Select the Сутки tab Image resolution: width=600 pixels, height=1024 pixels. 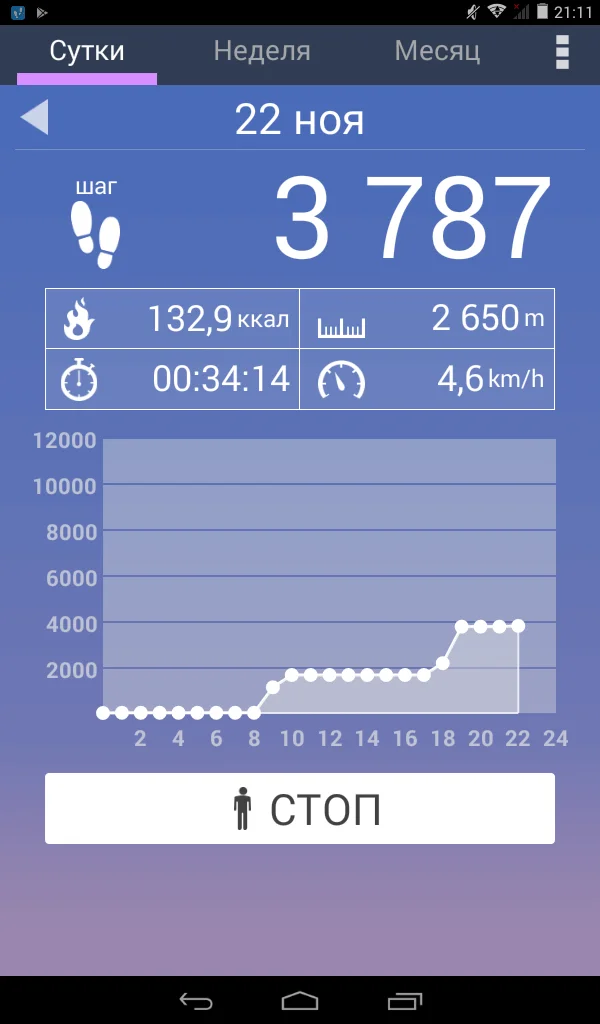click(87, 51)
